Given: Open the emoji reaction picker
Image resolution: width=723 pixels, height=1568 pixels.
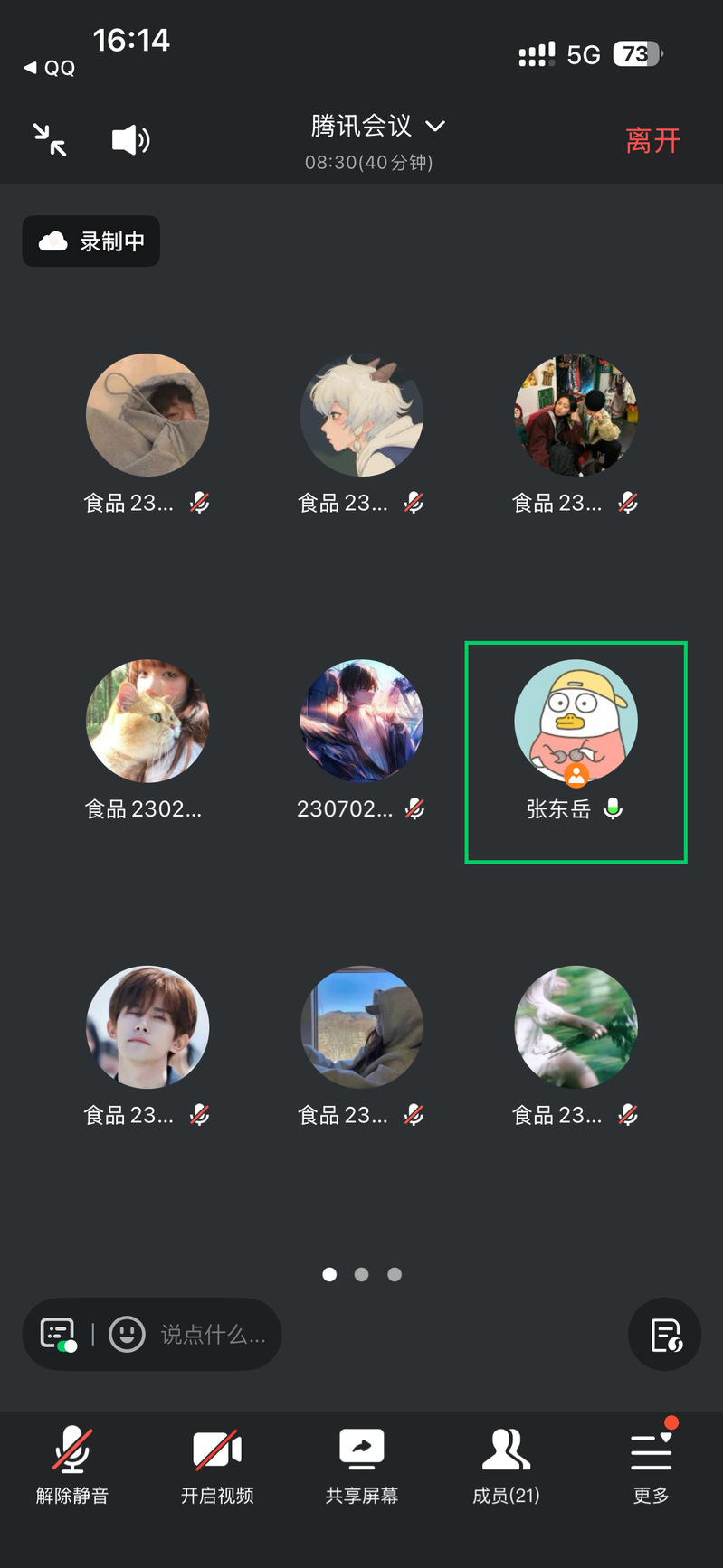Looking at the screenshot, I should (127, 1334).
